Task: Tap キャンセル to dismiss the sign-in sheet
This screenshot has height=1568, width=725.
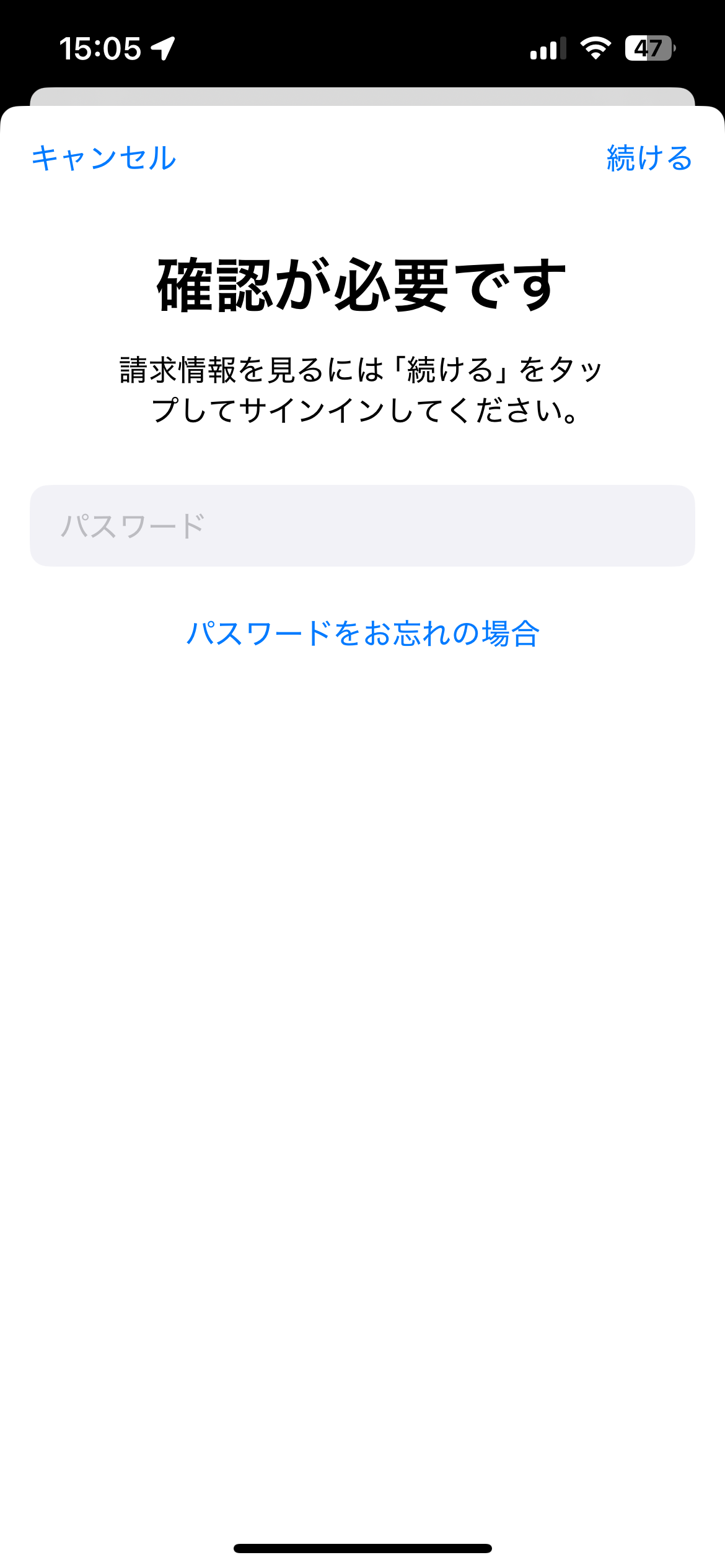Action: 104,158
